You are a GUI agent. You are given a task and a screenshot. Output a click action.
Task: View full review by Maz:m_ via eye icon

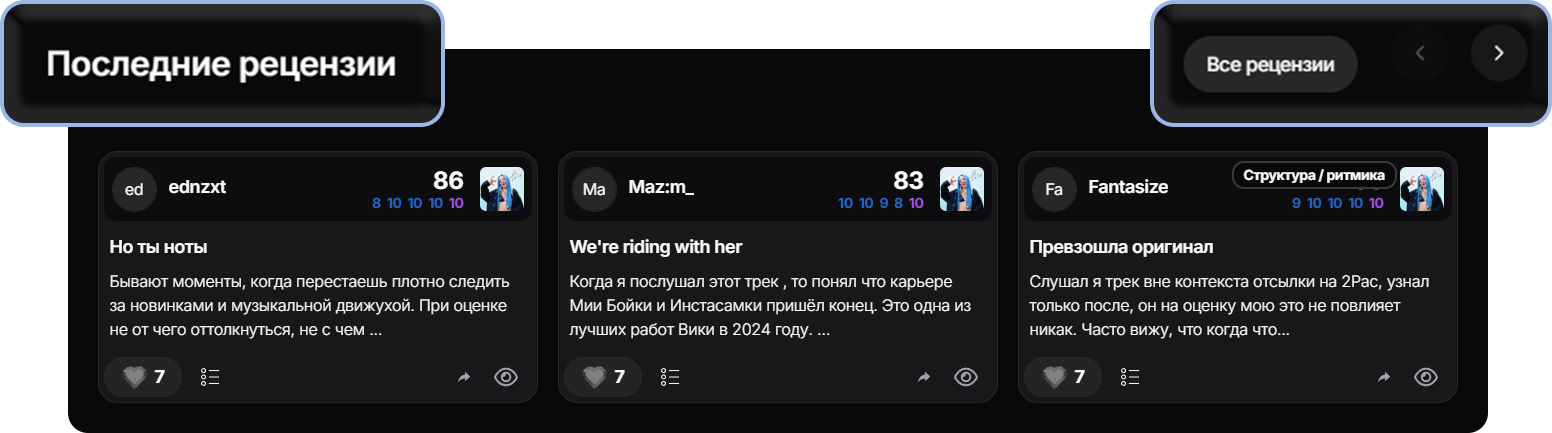(966, 377)
